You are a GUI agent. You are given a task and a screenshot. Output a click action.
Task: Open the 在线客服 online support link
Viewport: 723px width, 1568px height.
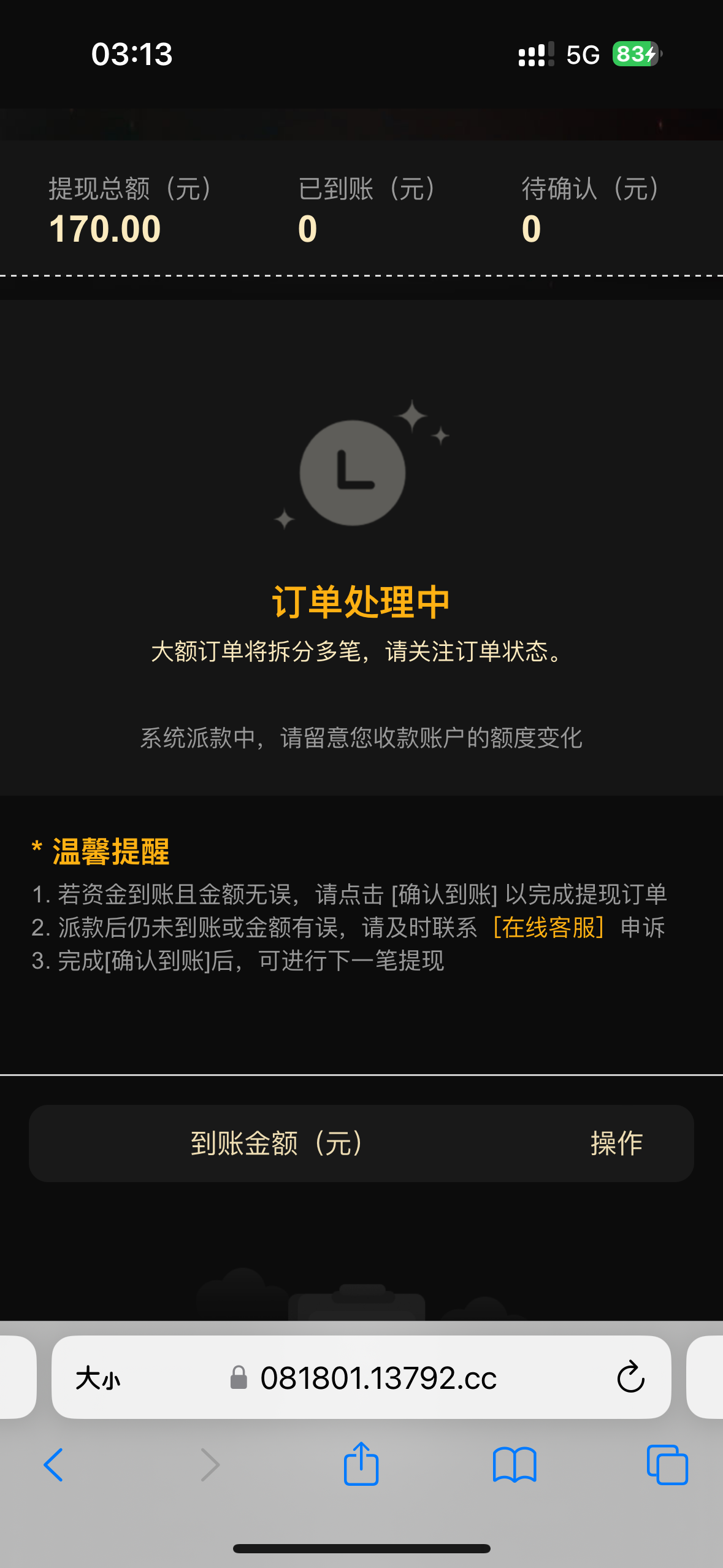[548, 928]
